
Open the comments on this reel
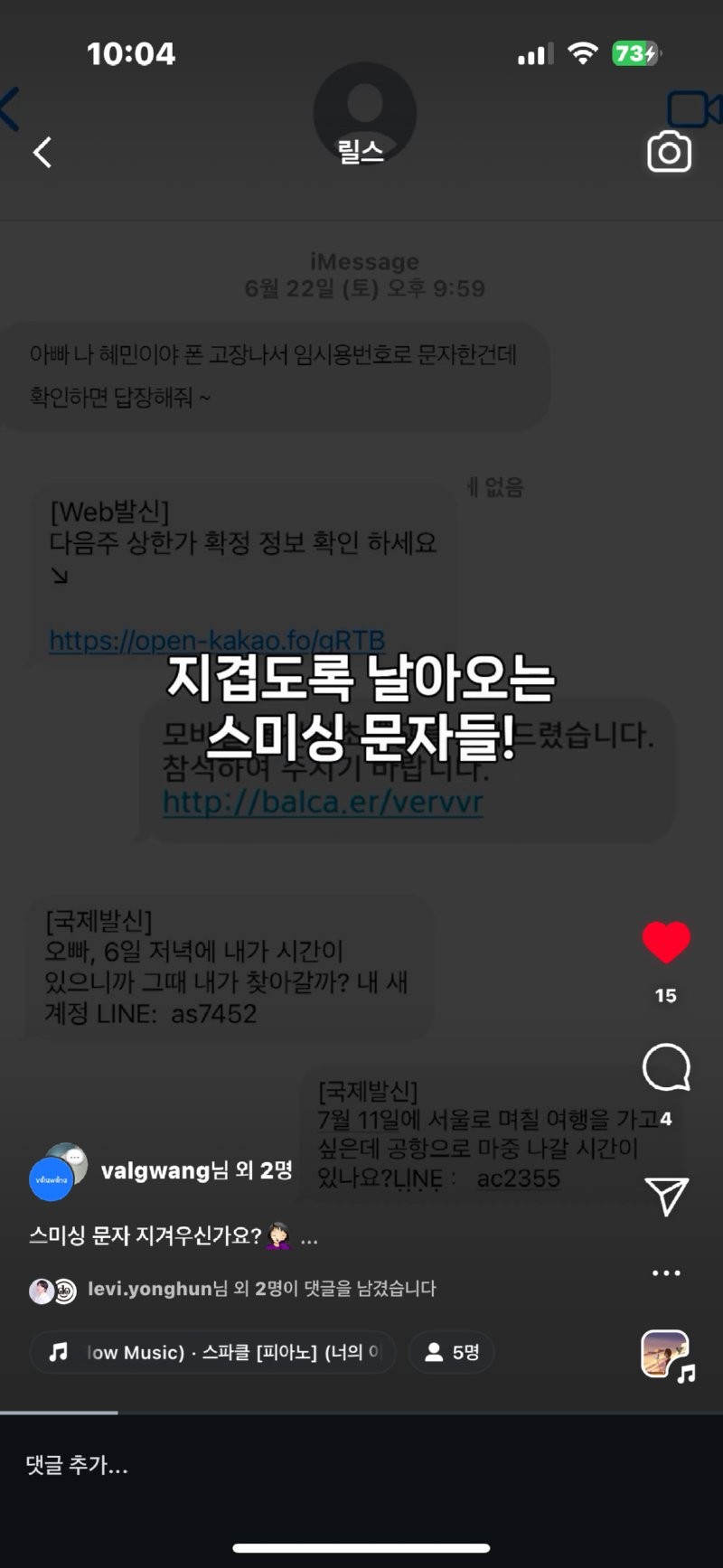pos(666,1067)
